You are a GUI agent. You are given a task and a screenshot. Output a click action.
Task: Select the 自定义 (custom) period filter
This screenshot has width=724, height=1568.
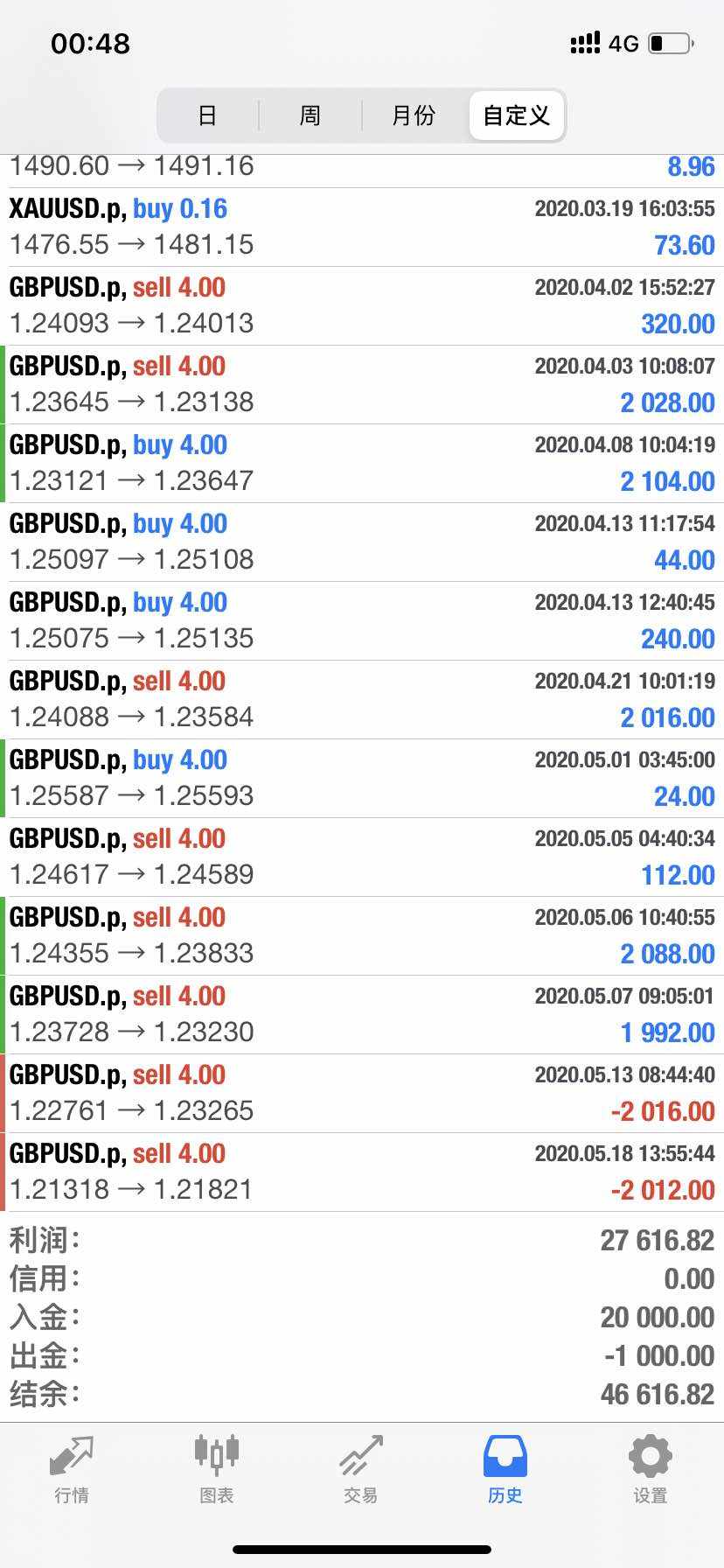[516, 115]
